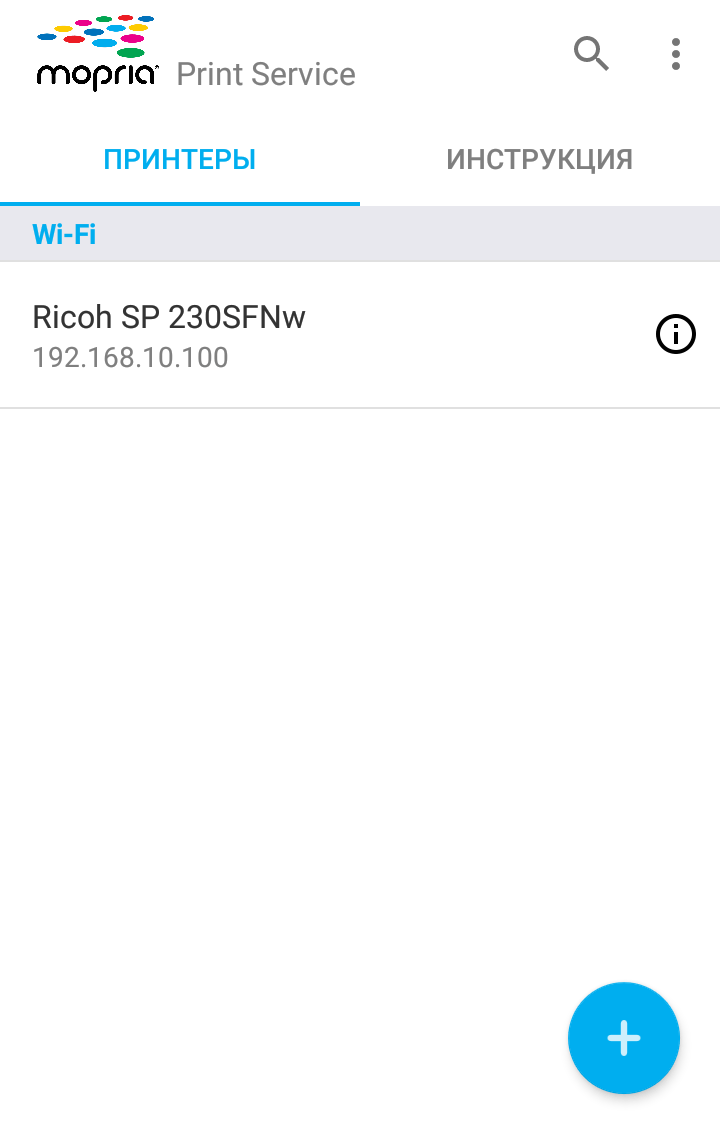Screen dimensions: 720x1130
Task: Open the Ricoh SP 230SFNw printer
Action: point(300,335)
